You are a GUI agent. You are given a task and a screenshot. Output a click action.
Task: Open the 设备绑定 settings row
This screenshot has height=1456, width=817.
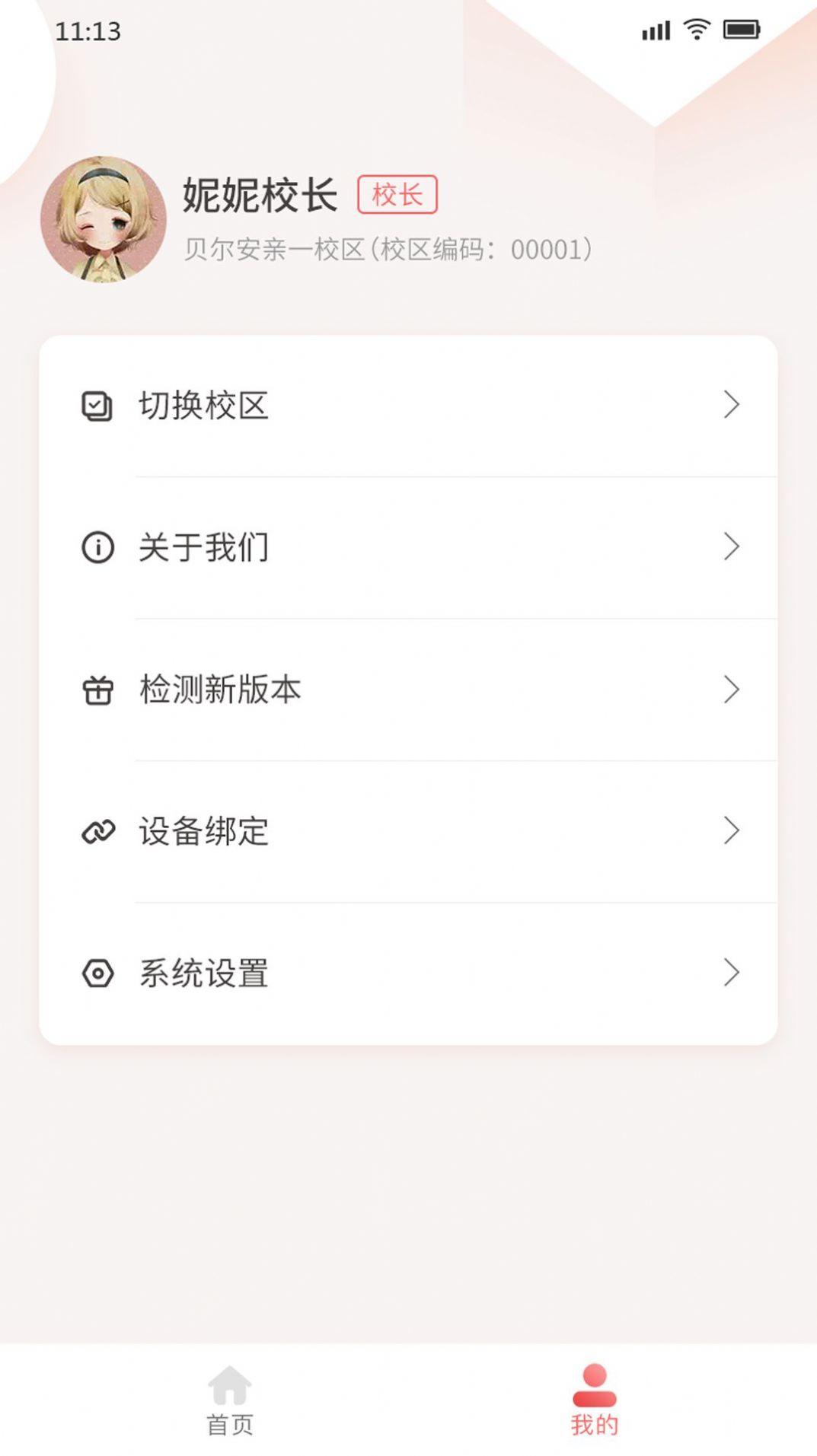[x=203, y=833]
